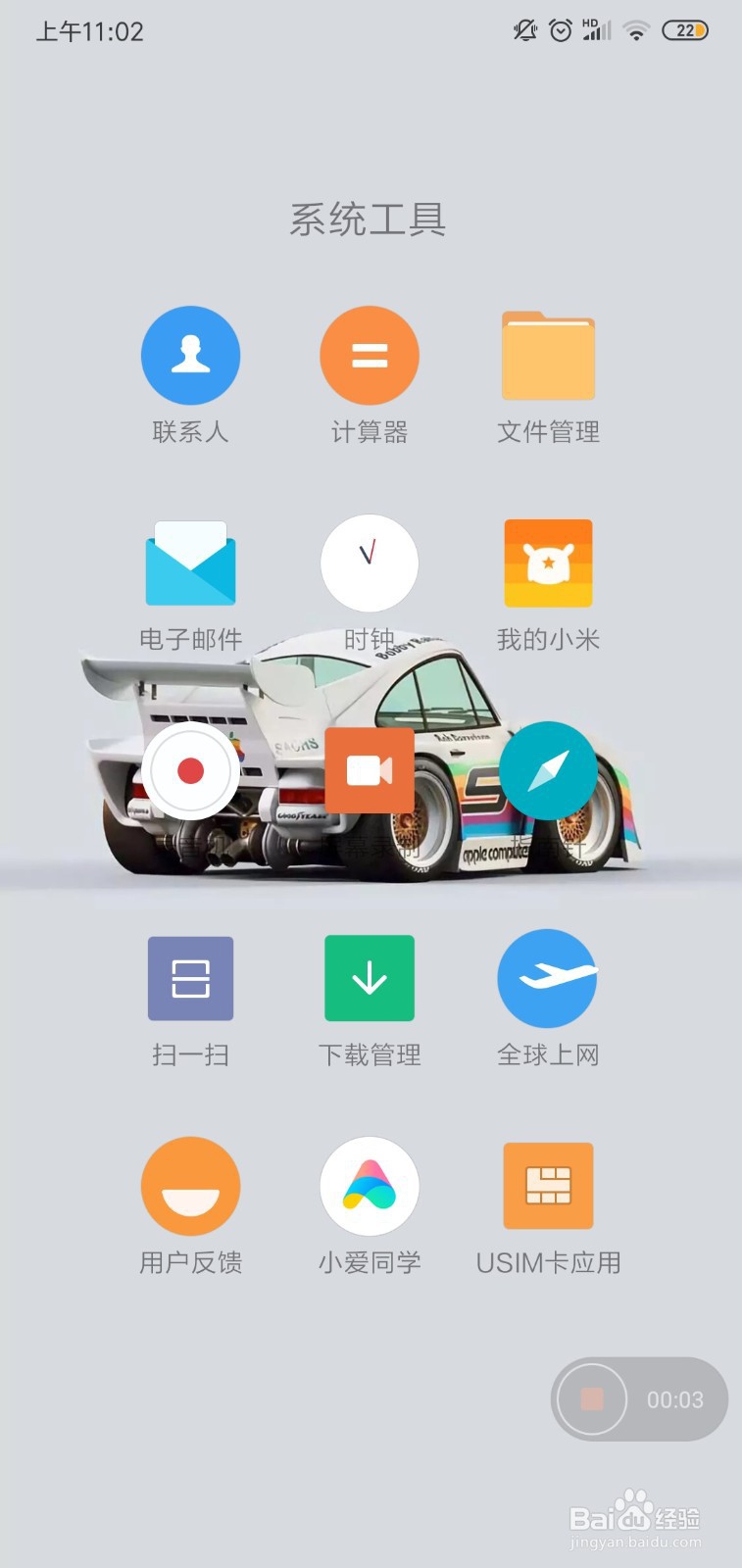Tap the recording timer showing 00:03
The image size is (742, 1568).
[676, 1399]
